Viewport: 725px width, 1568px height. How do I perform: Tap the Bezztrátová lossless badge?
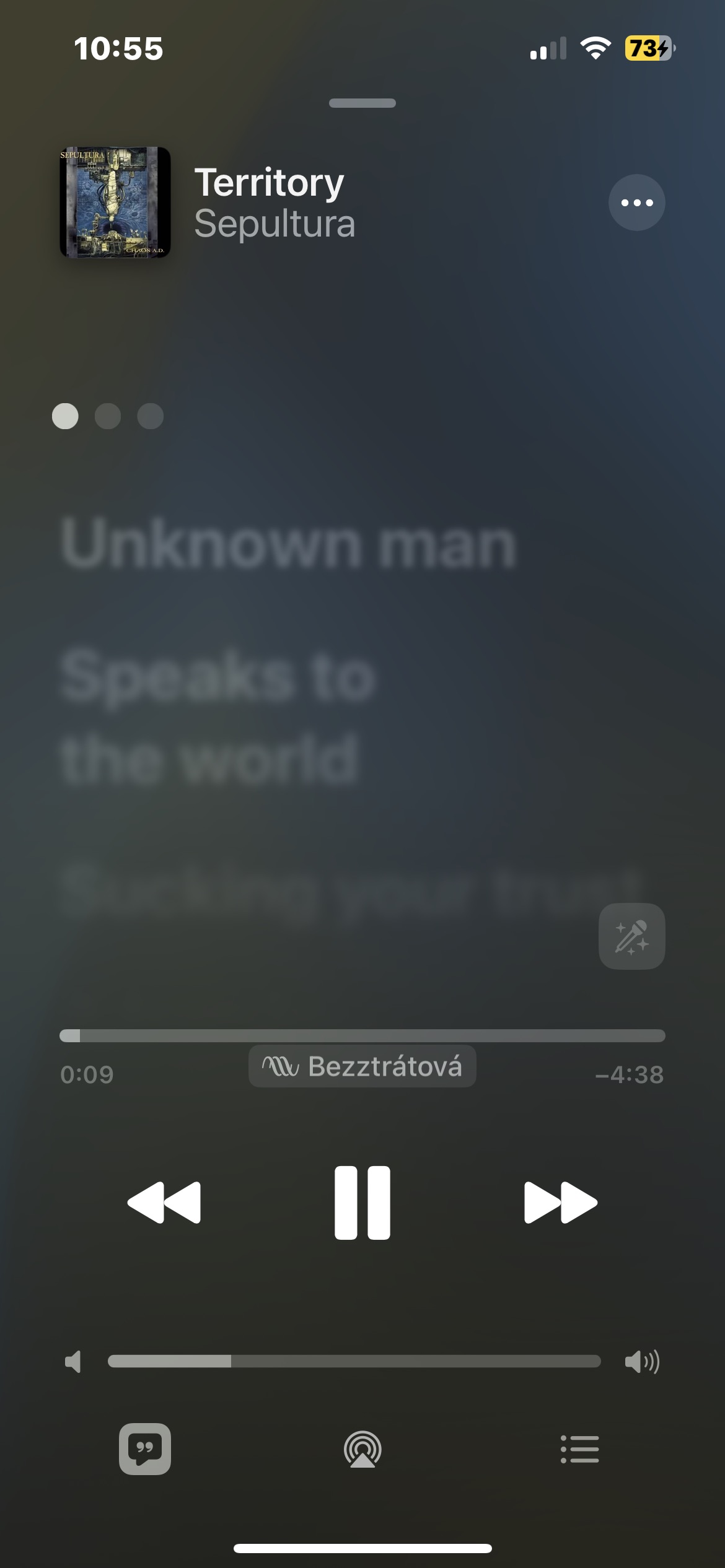pos(362,1066)
